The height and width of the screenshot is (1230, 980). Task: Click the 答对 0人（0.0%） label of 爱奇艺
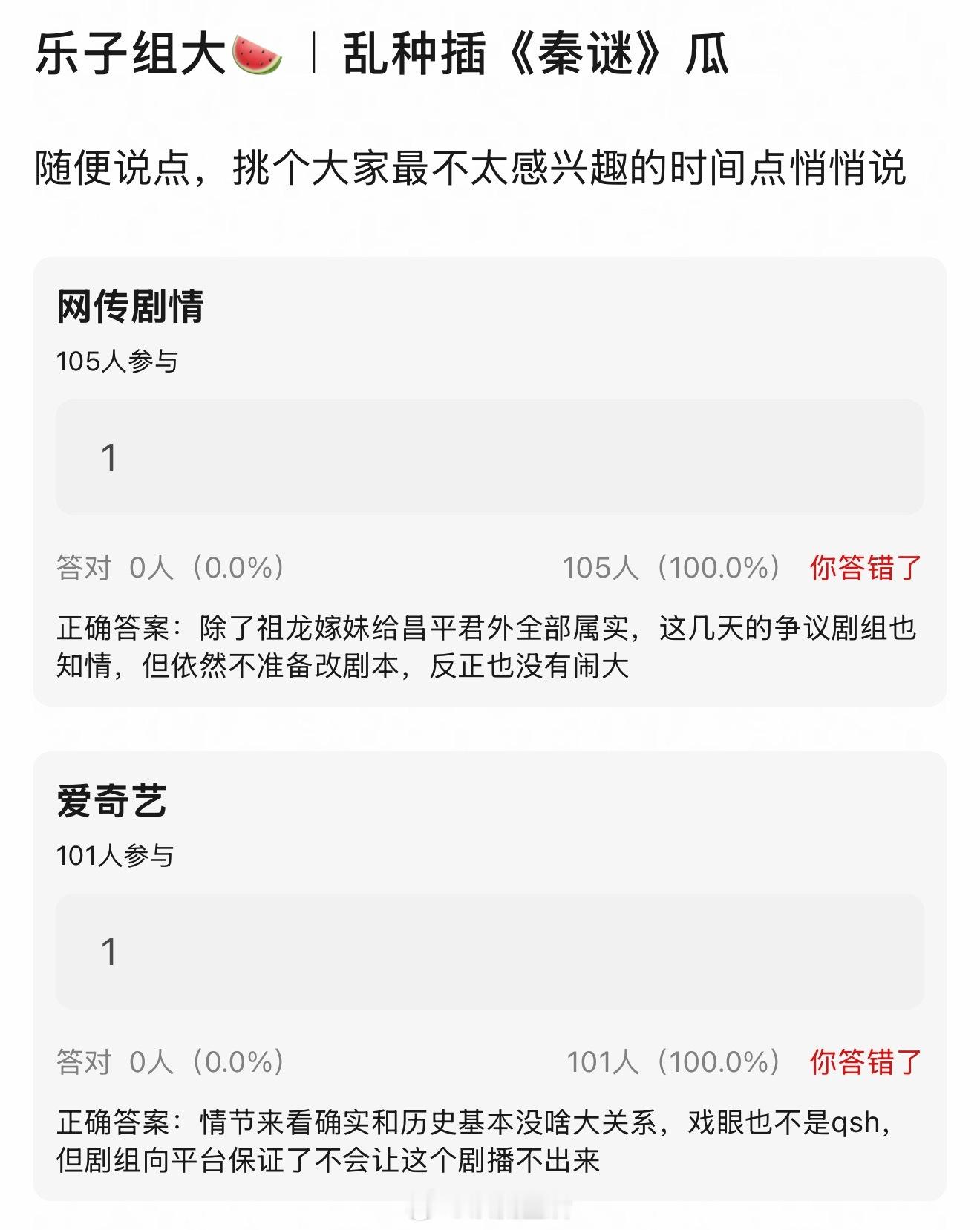pyautogui.click(x=171, y=1063)
